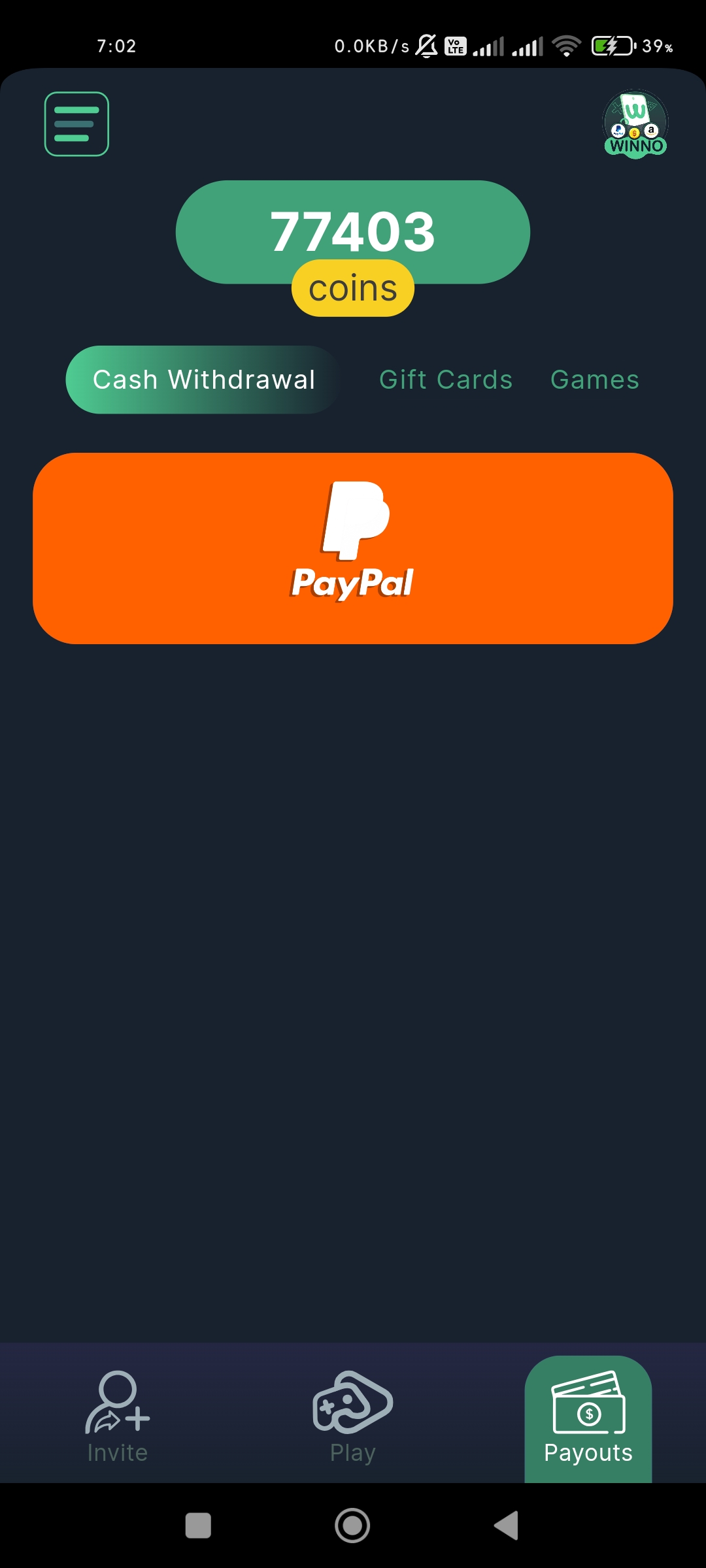
Task: Choose PayPal as withdrawal method
Action: pyautogui.click(x=353, y=548)
